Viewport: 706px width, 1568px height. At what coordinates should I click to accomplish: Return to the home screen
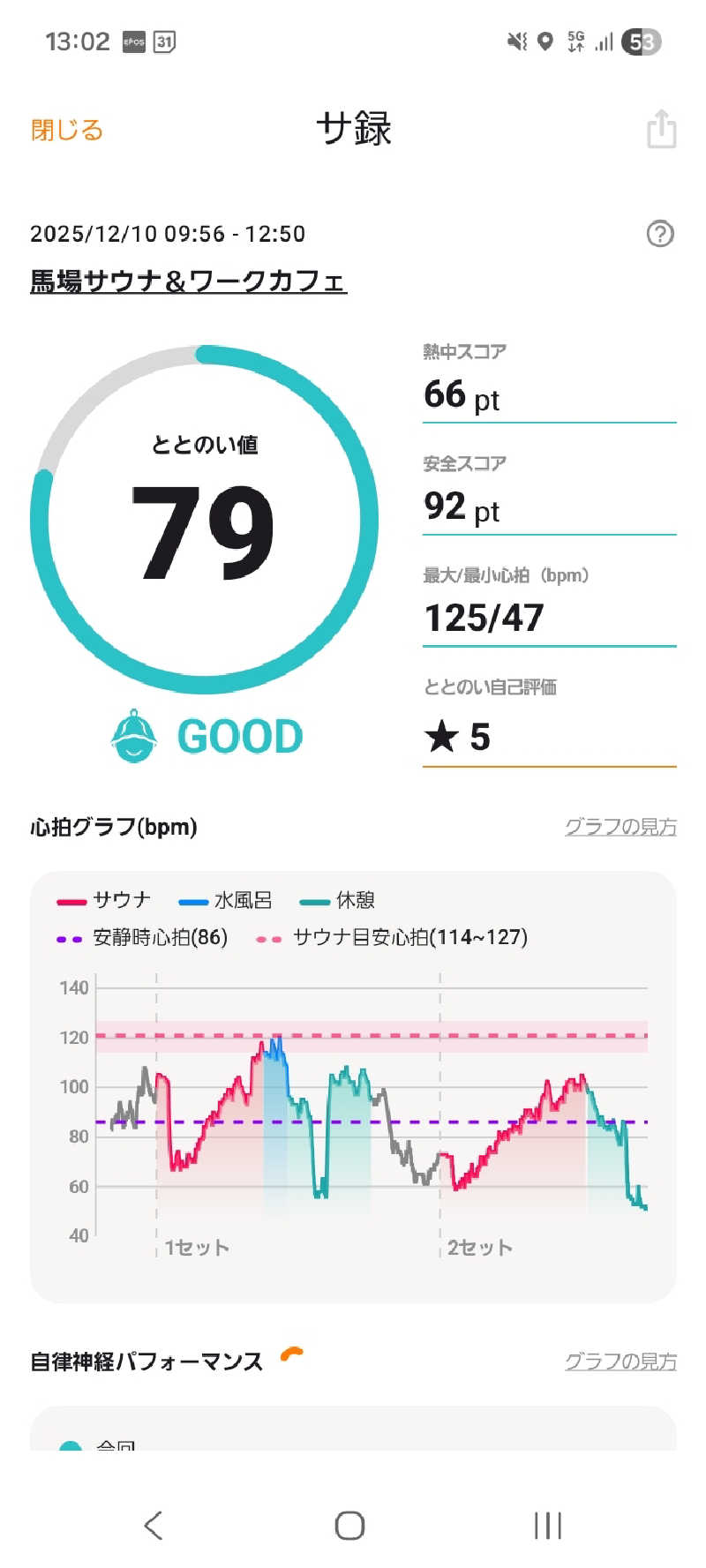point(349,1525)
